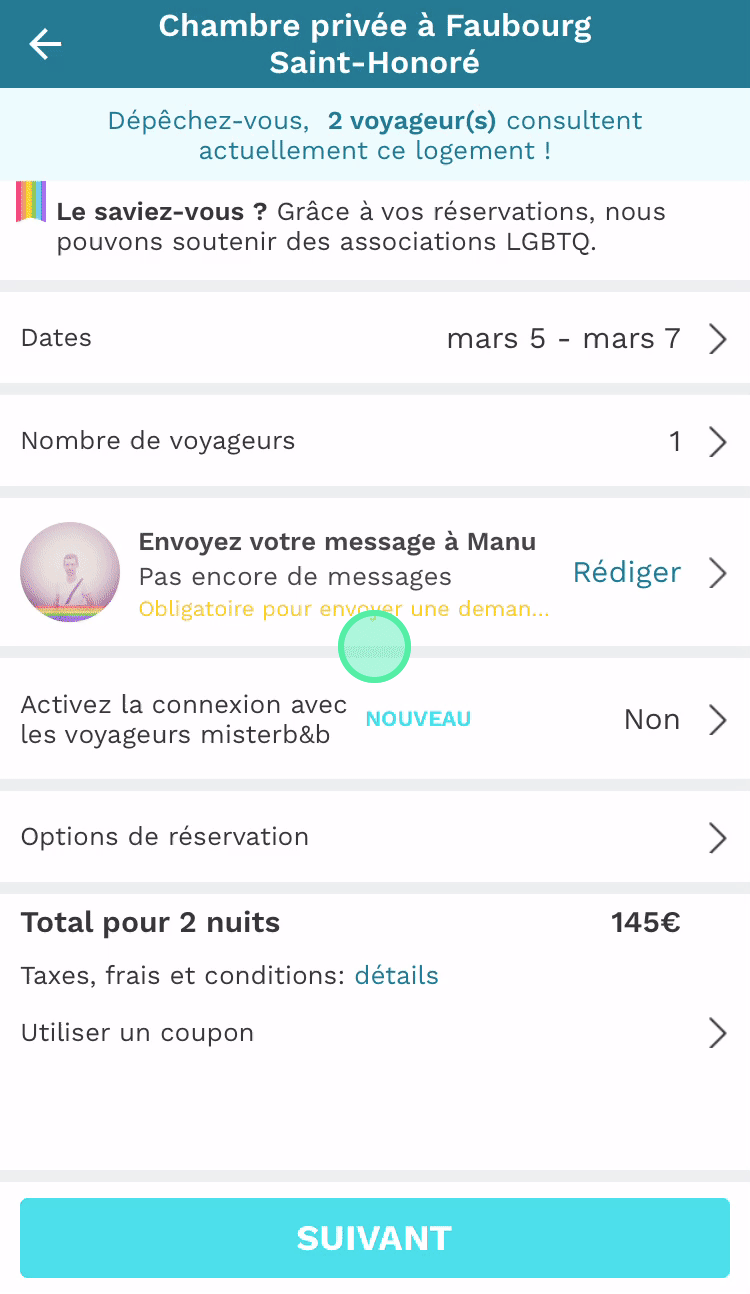Change the traveler count showing '1'
Image resolution: width=750 pixels, height=1294 pixels.
pos(675,441)
